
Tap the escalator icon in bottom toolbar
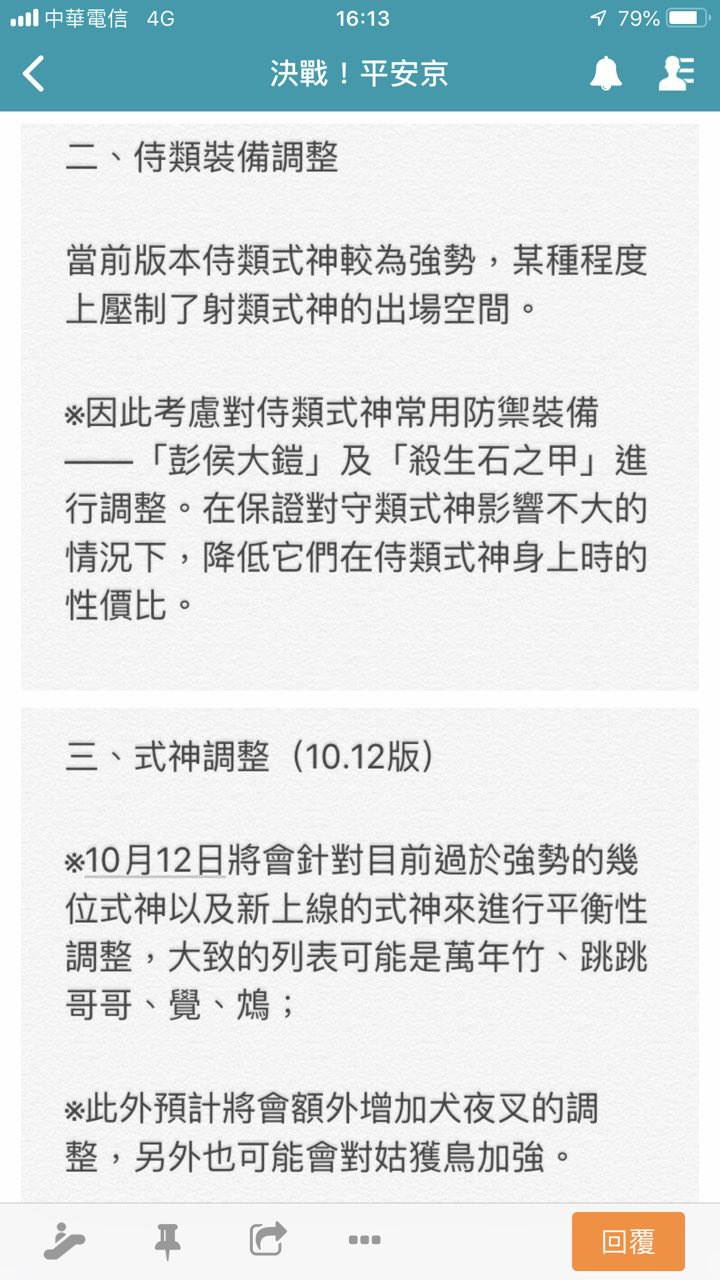65,1241
